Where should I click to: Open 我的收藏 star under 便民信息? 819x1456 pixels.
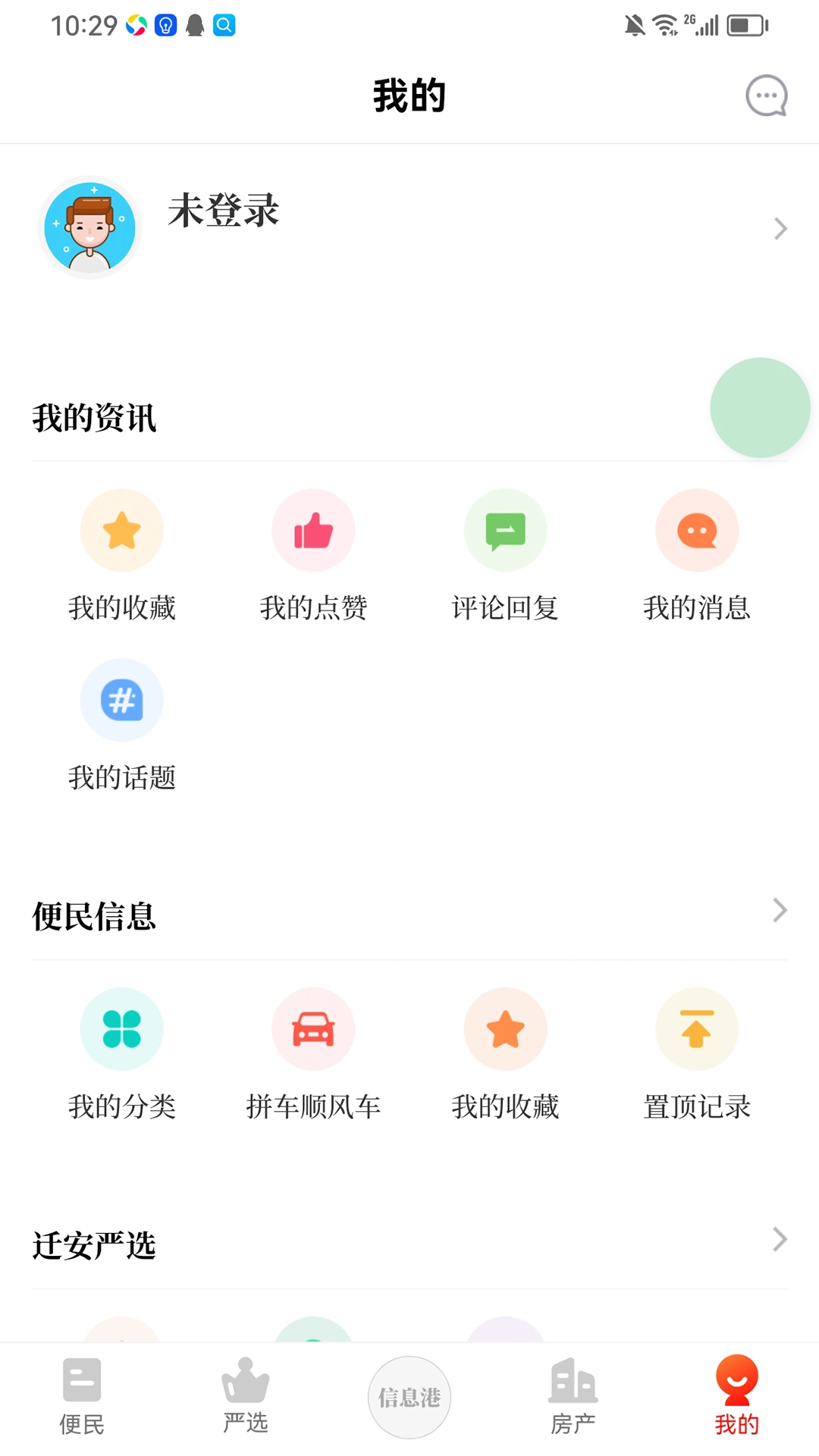pyautogui.click(x=505, y=1029)
